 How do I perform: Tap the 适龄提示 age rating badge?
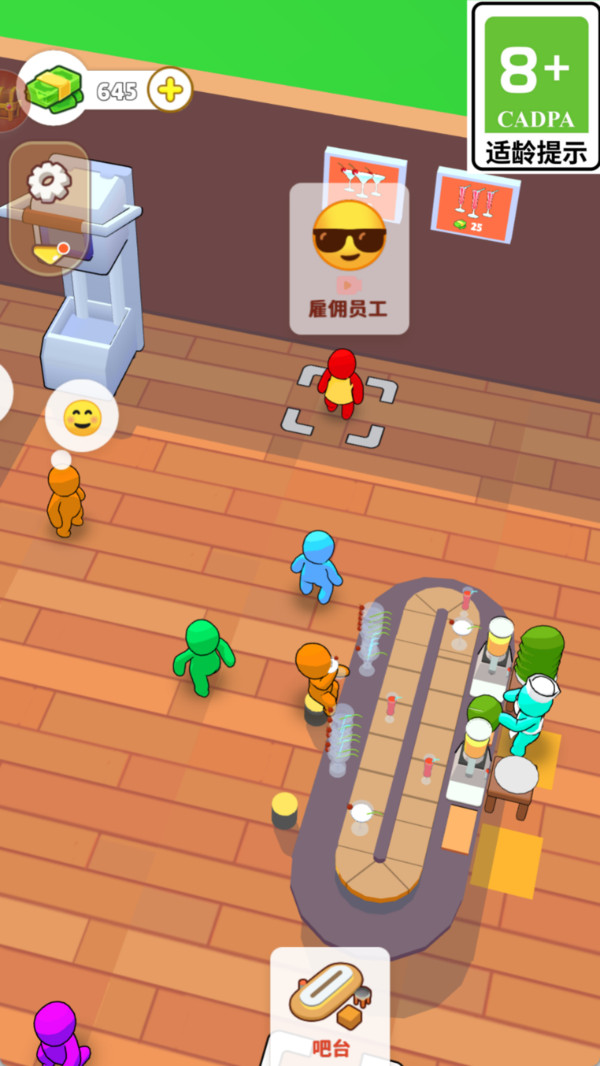pos(535,86)
